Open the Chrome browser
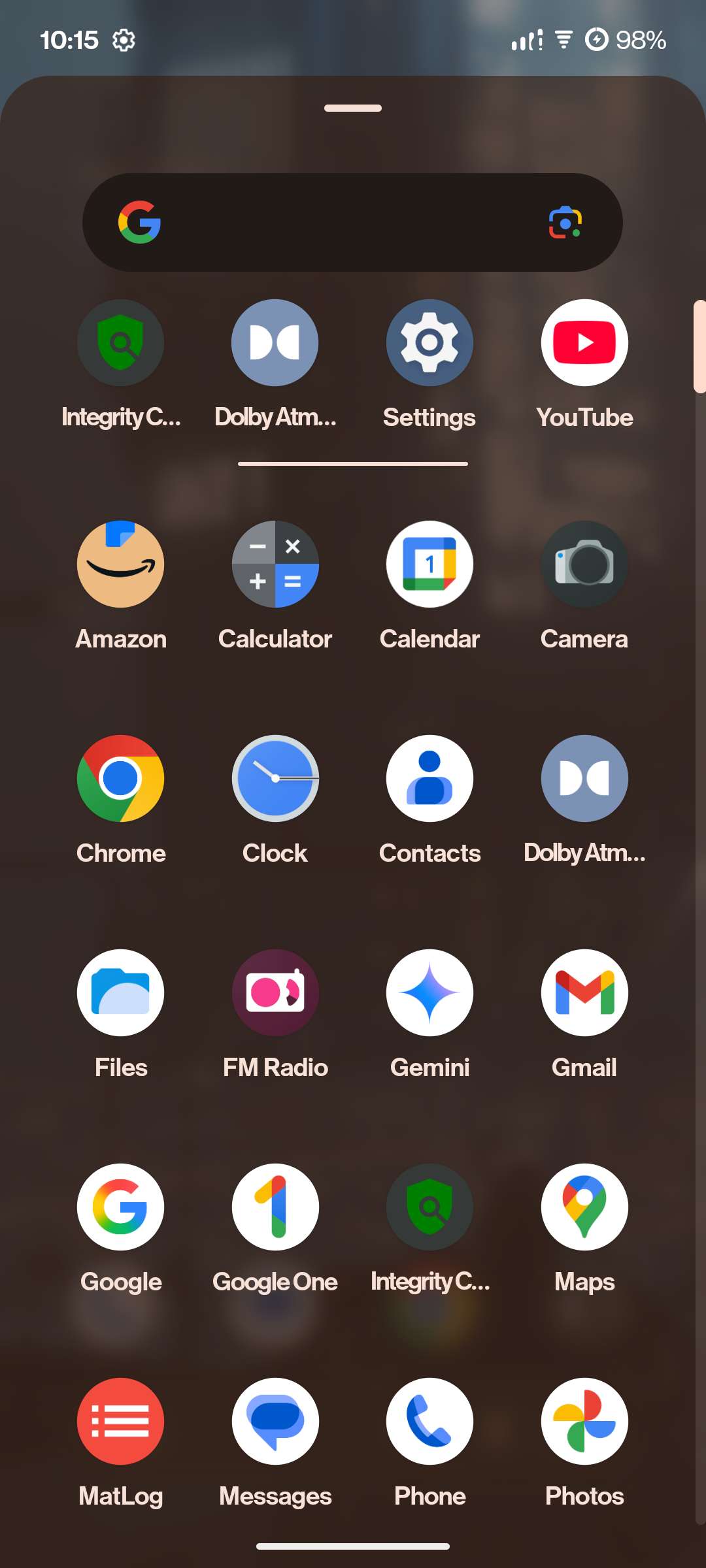This screenshot has width=706, height=1568. point(121,779)
